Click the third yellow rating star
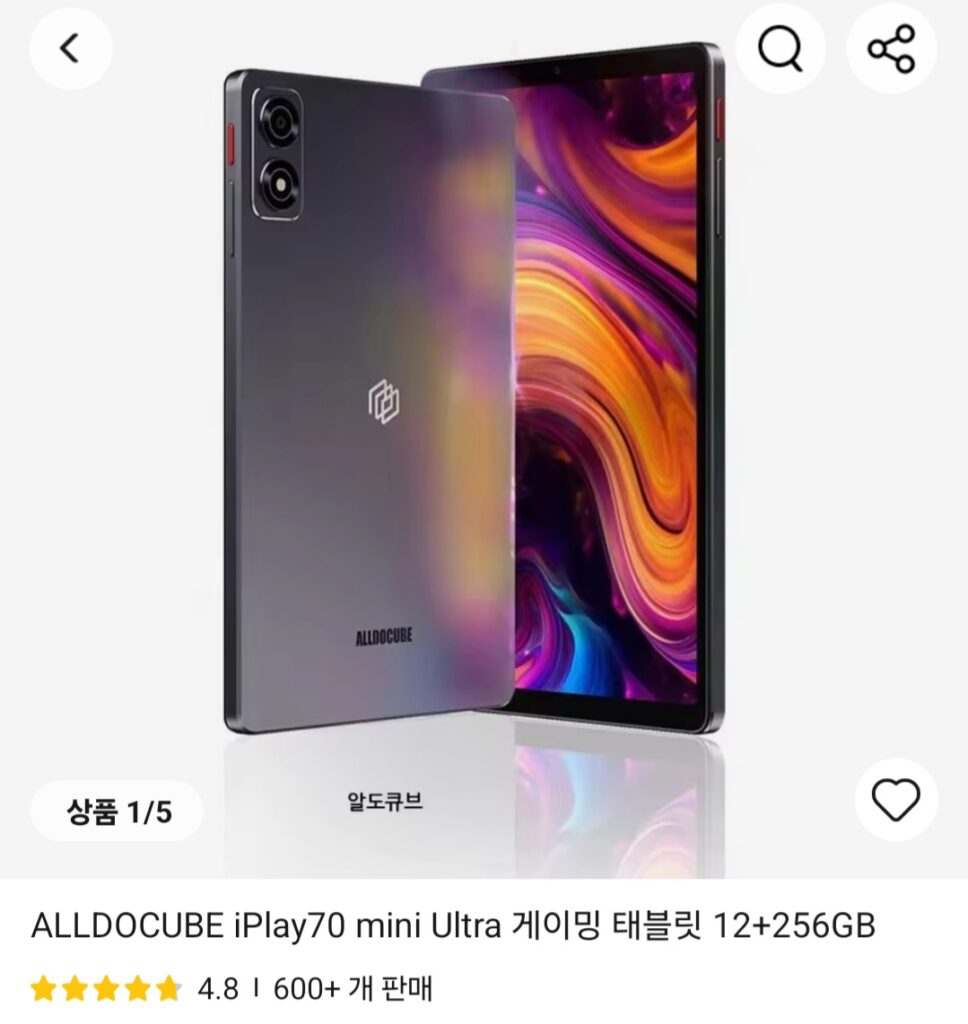This screenshot has height=1024, width=968. click(107, 985)
